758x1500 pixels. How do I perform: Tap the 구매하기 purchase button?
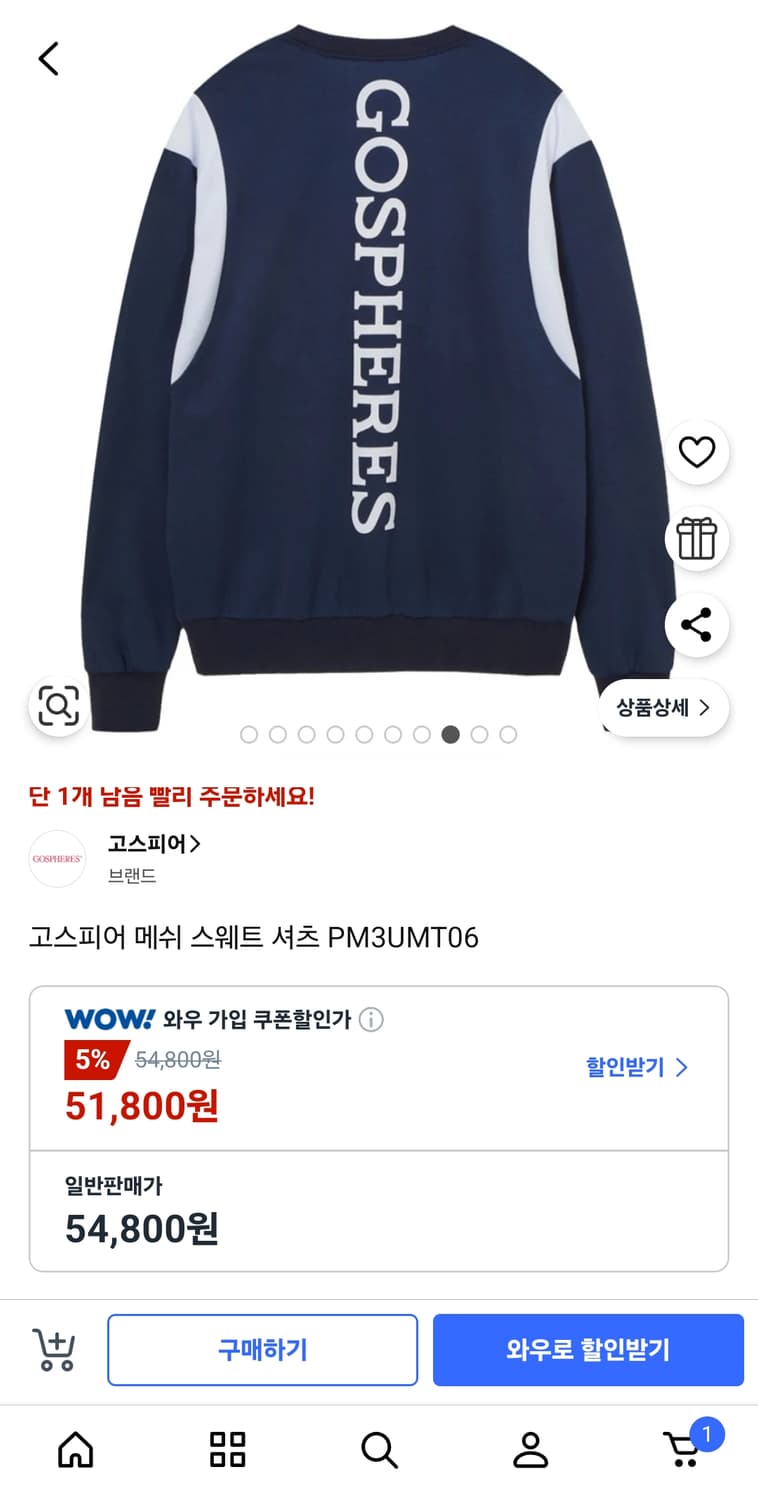tap(262, 1349)
